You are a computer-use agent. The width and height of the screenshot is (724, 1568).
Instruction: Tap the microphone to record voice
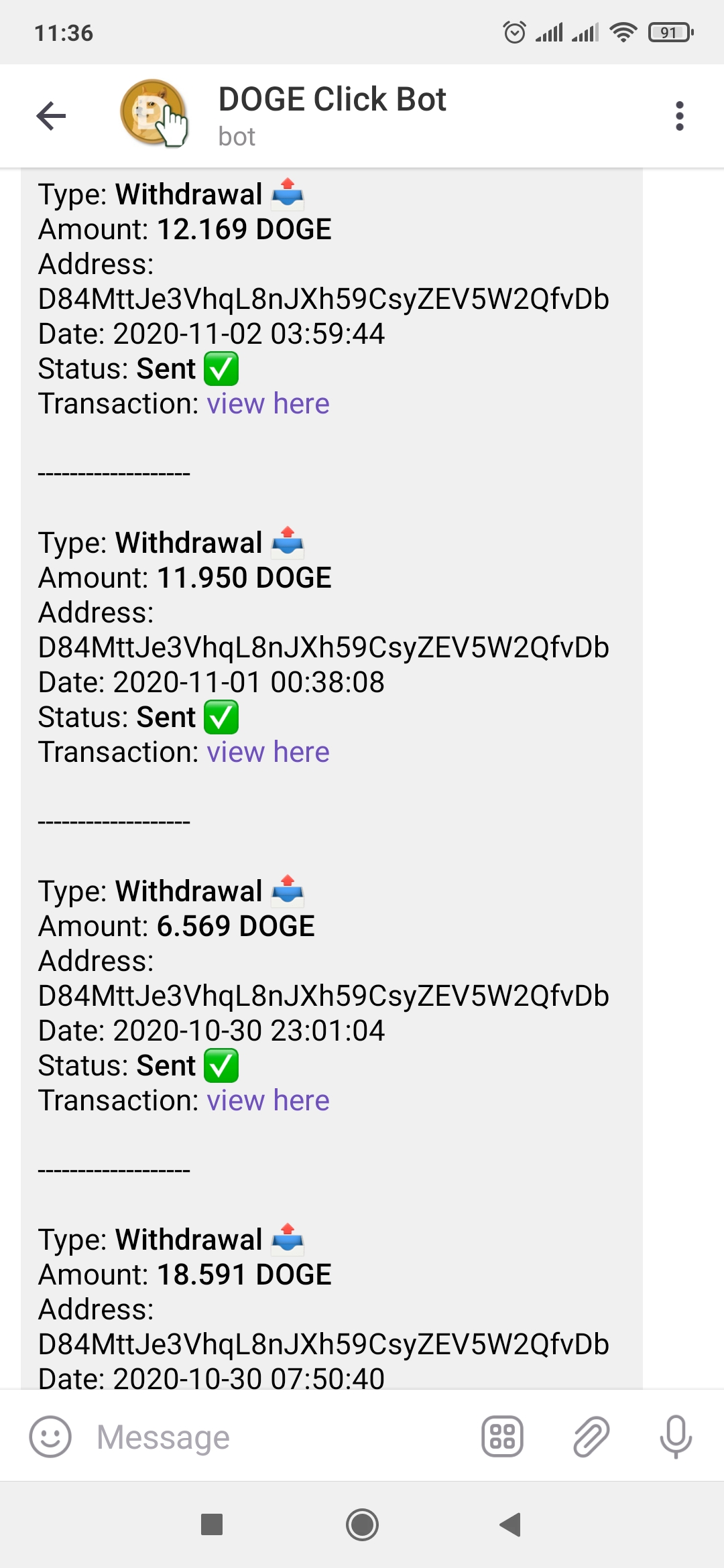675,1437
